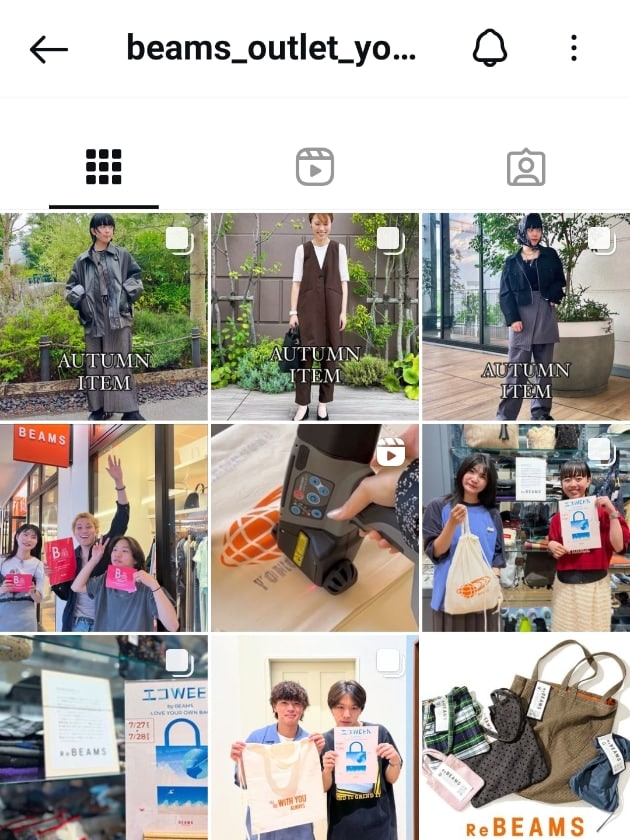Open the black jacket Autumn Item post
This screenshot has width=630, height=840.
point(526,316)
